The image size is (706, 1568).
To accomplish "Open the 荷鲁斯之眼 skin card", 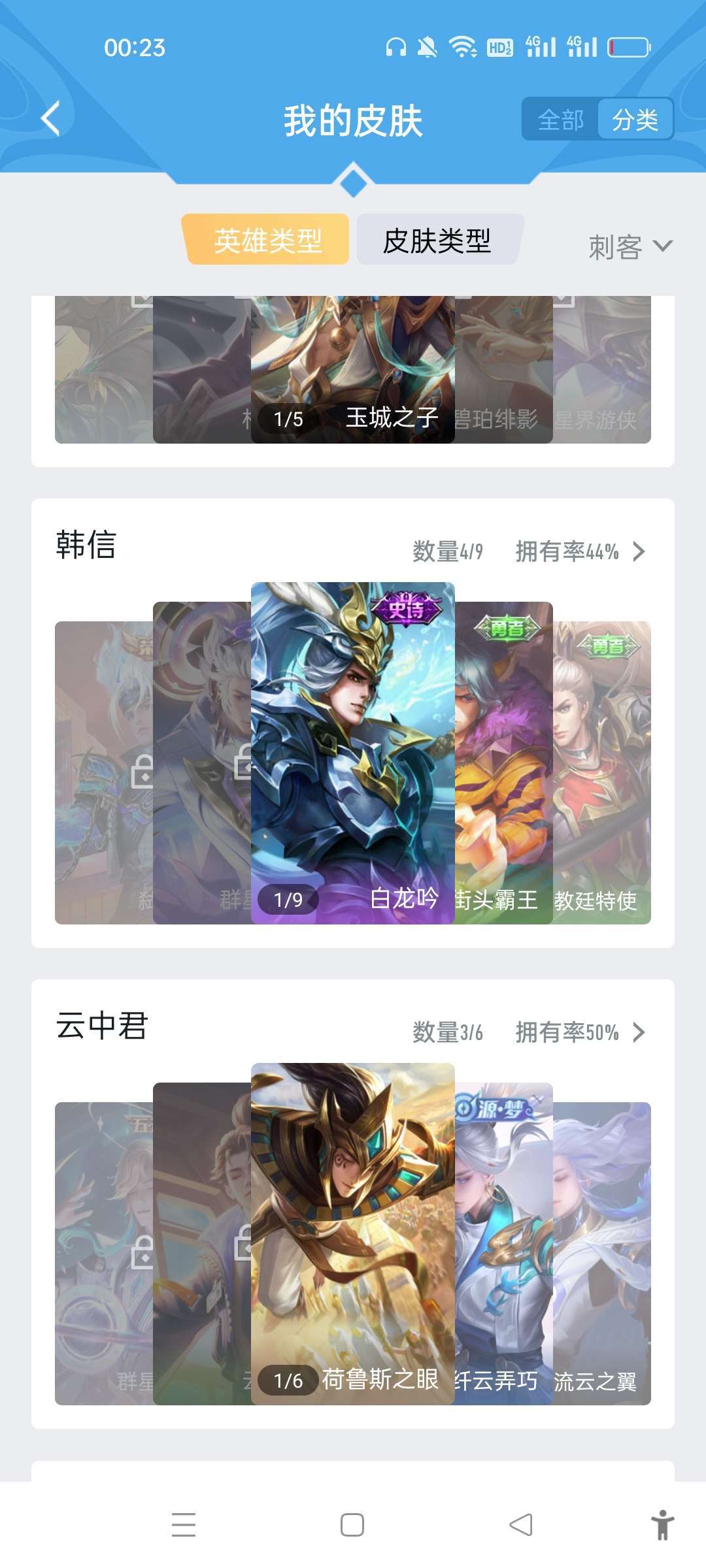I will (353, 1233).
